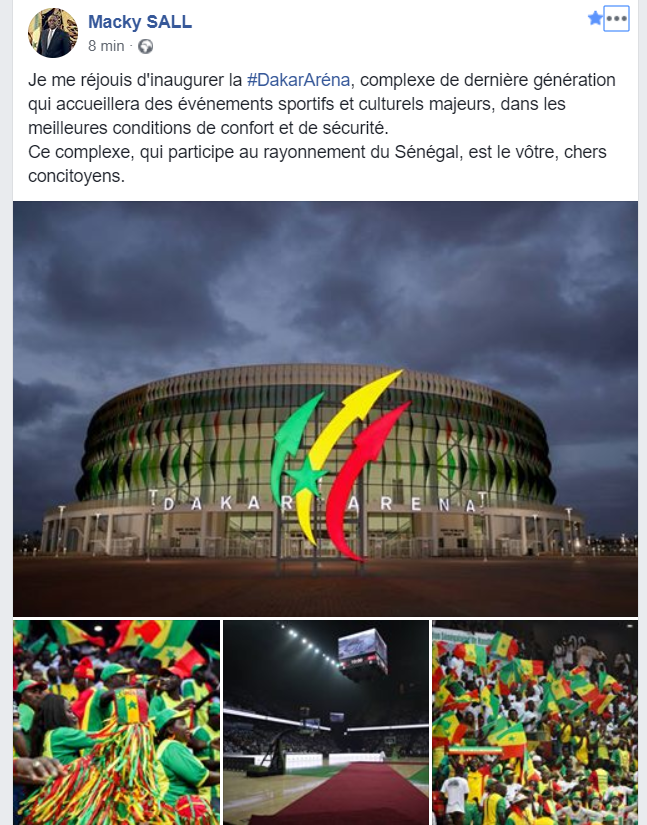
Task: Open the photo of fans with colorful wigs
Action: (x=116, y=722)
